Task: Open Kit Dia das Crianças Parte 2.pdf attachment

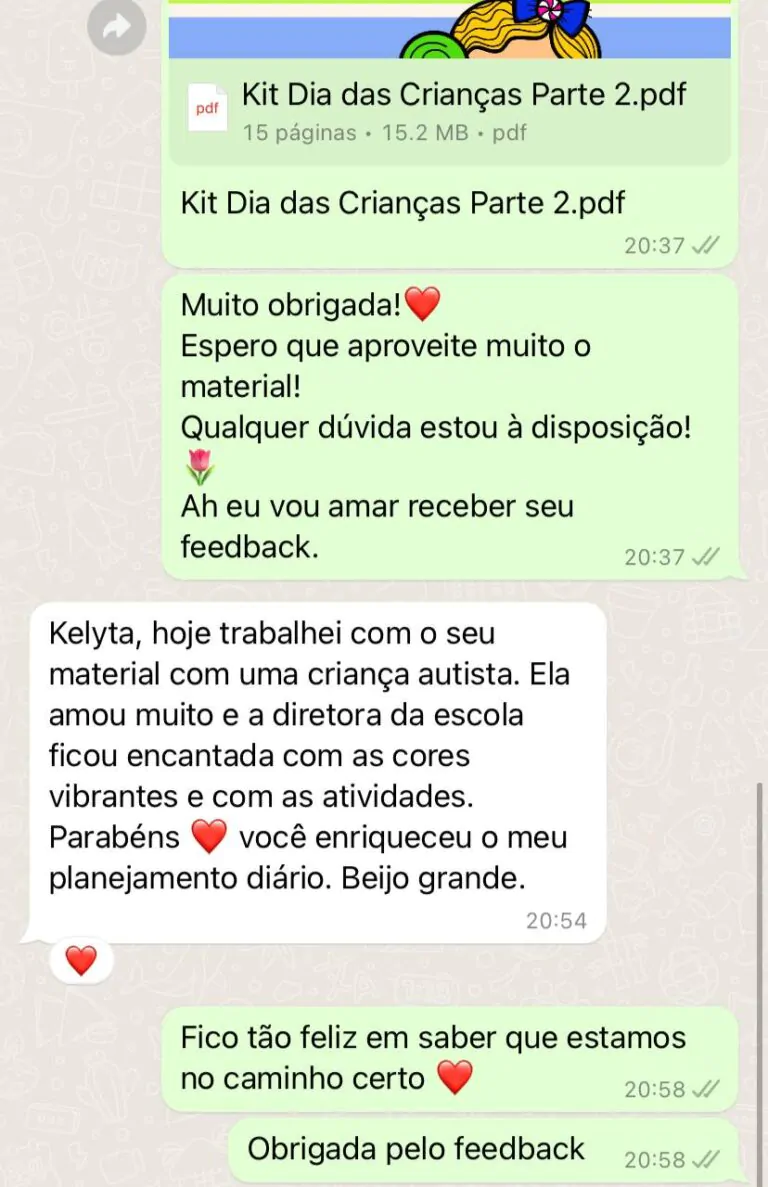Action: 448,112
